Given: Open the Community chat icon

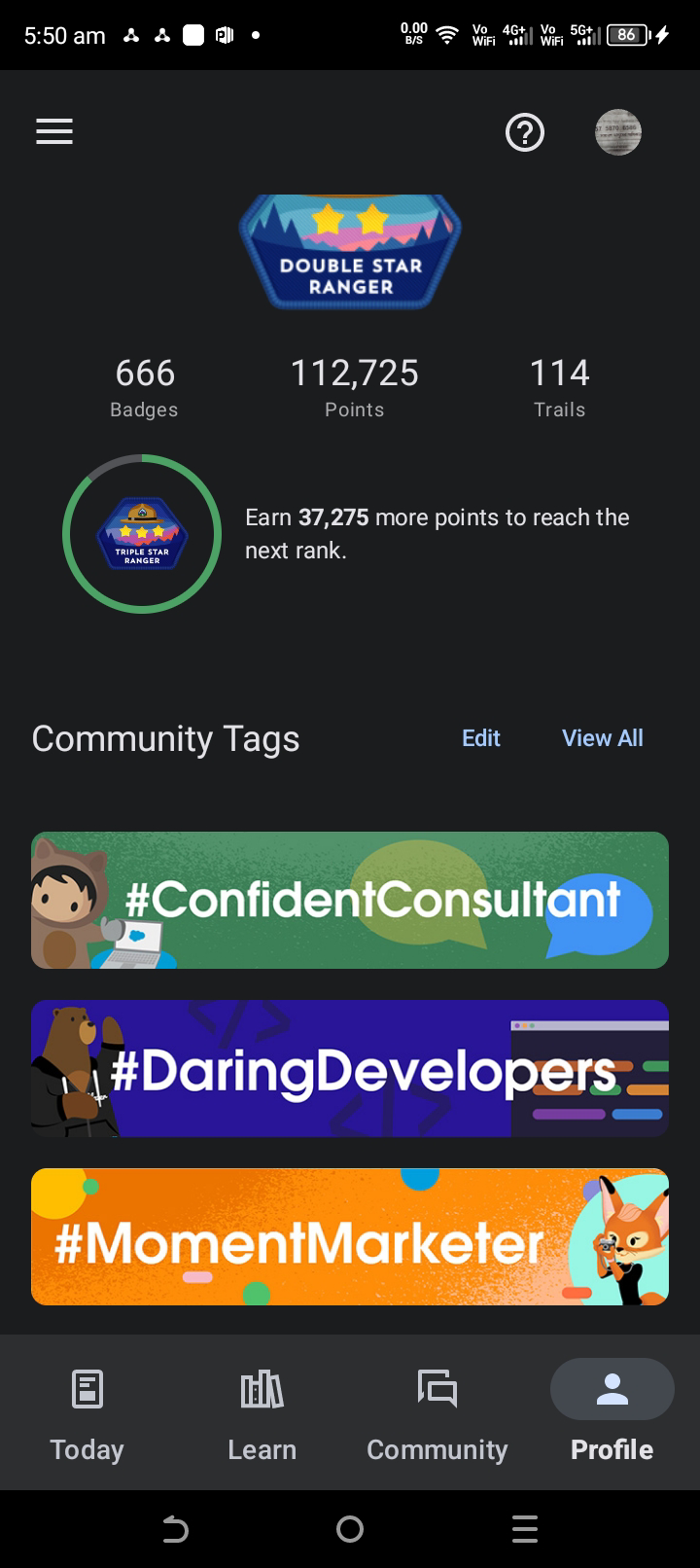Looking at the screenshot, I should click(437, 1389).
